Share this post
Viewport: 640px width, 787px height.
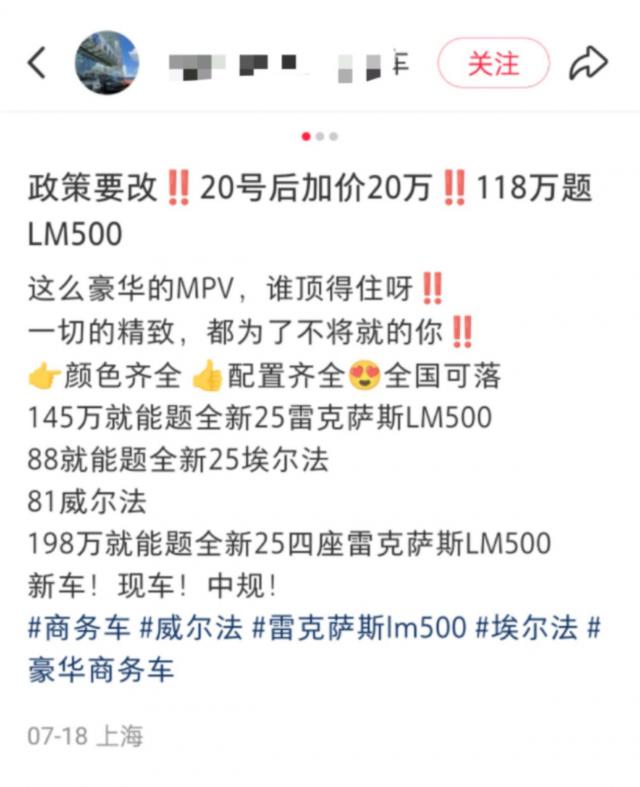(589, 63)
